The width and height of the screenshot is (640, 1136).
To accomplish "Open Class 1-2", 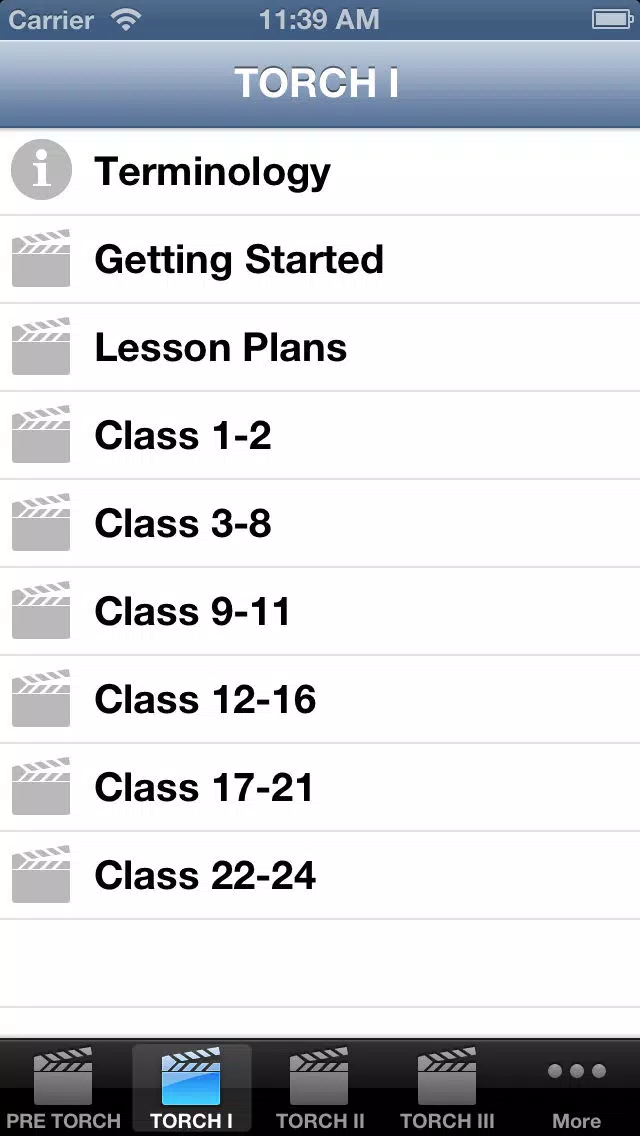I will (320, 435).
